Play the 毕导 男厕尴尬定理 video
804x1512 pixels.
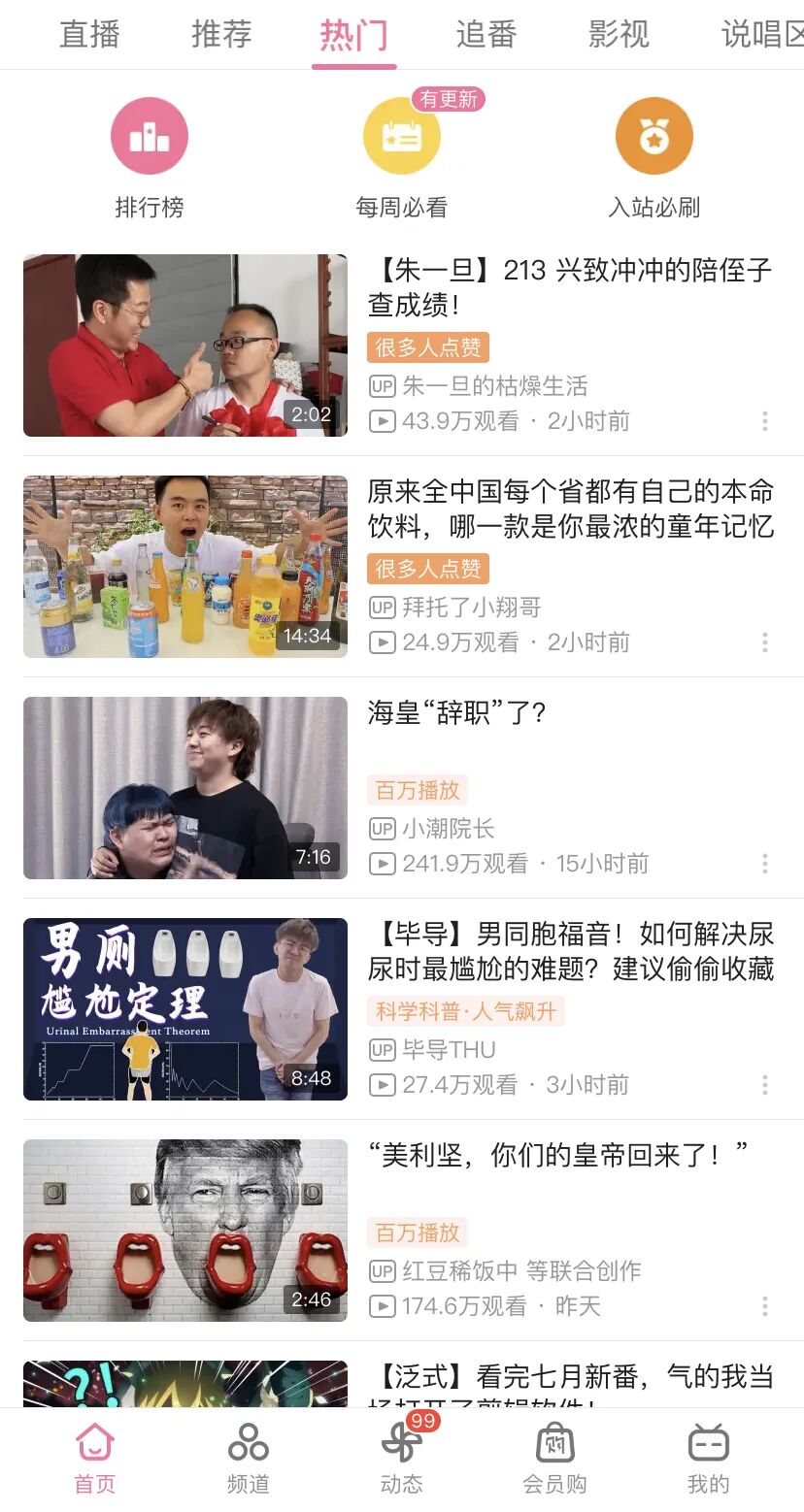(185, 1009)
